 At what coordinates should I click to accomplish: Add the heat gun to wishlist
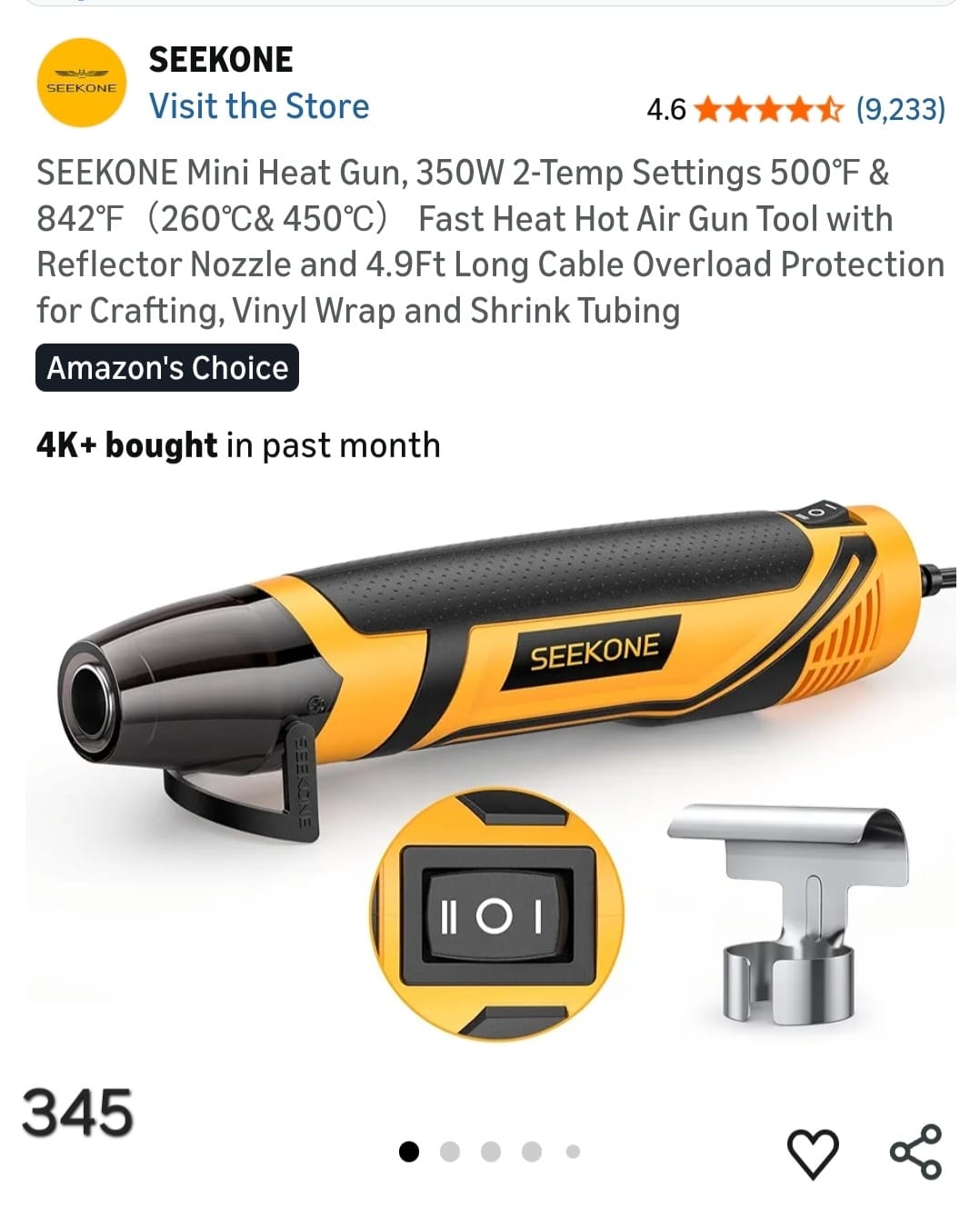[x=812, y=1152]
